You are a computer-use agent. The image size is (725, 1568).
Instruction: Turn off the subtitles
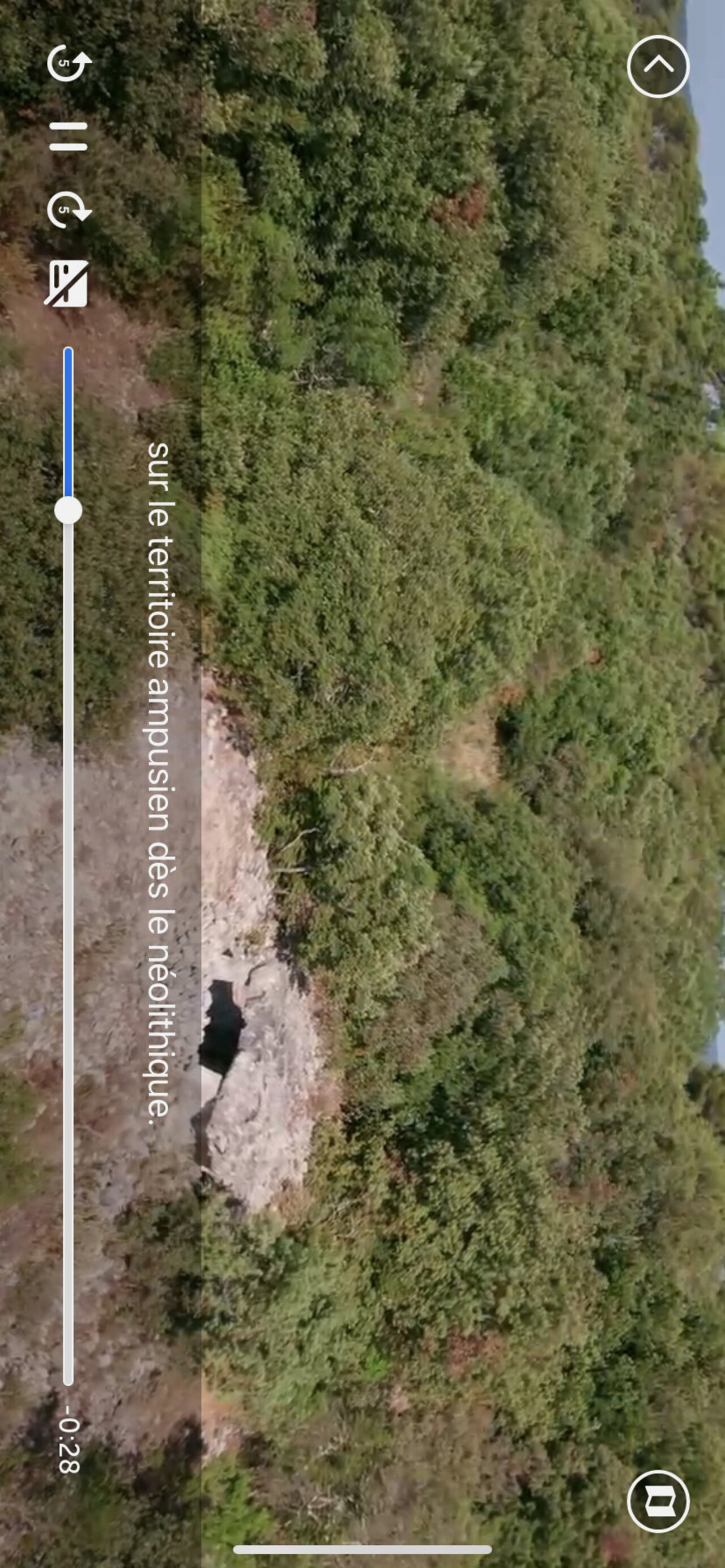(x=67, y=284)
